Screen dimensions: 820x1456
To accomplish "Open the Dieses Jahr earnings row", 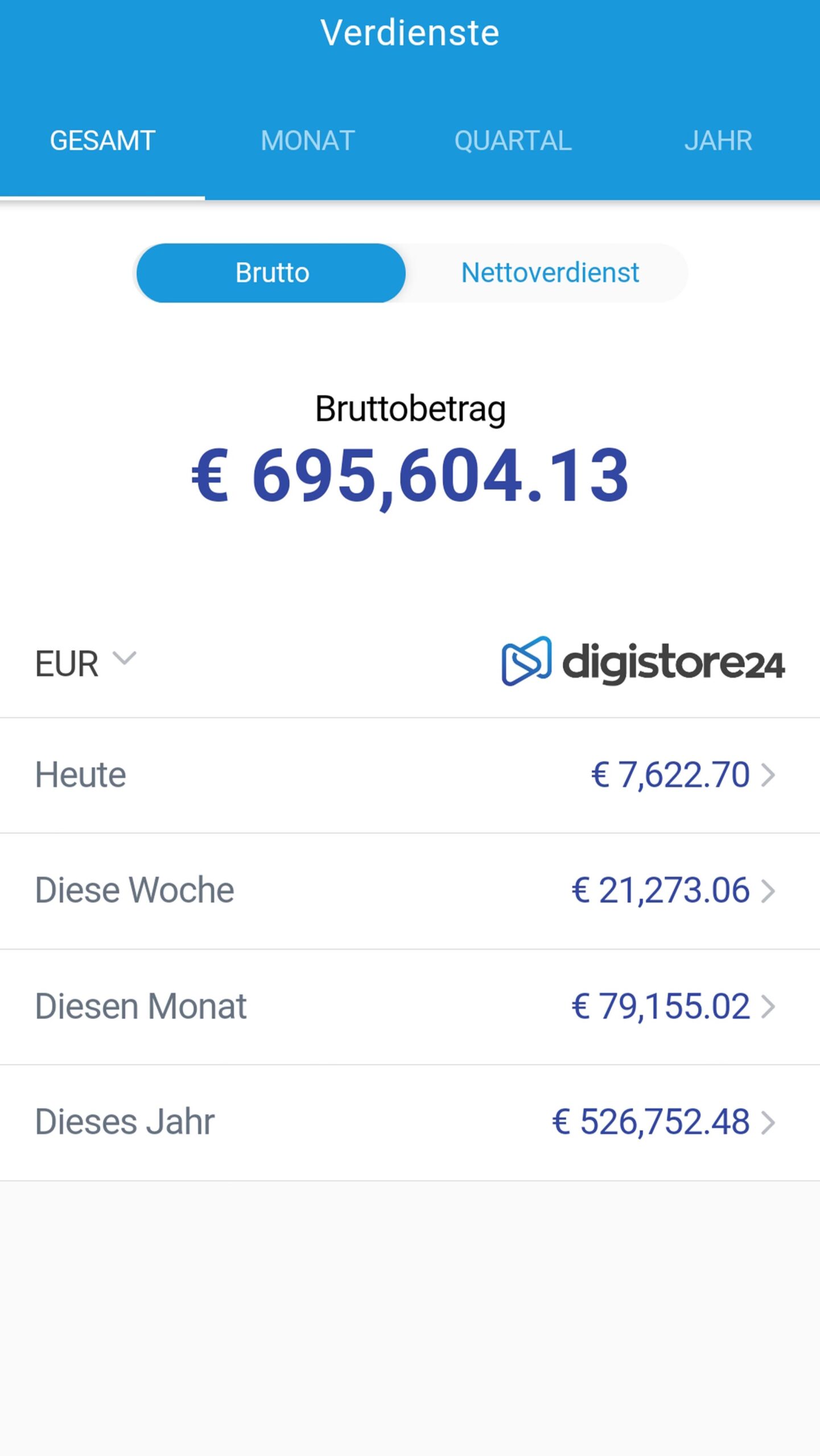I will [410, 1122].
